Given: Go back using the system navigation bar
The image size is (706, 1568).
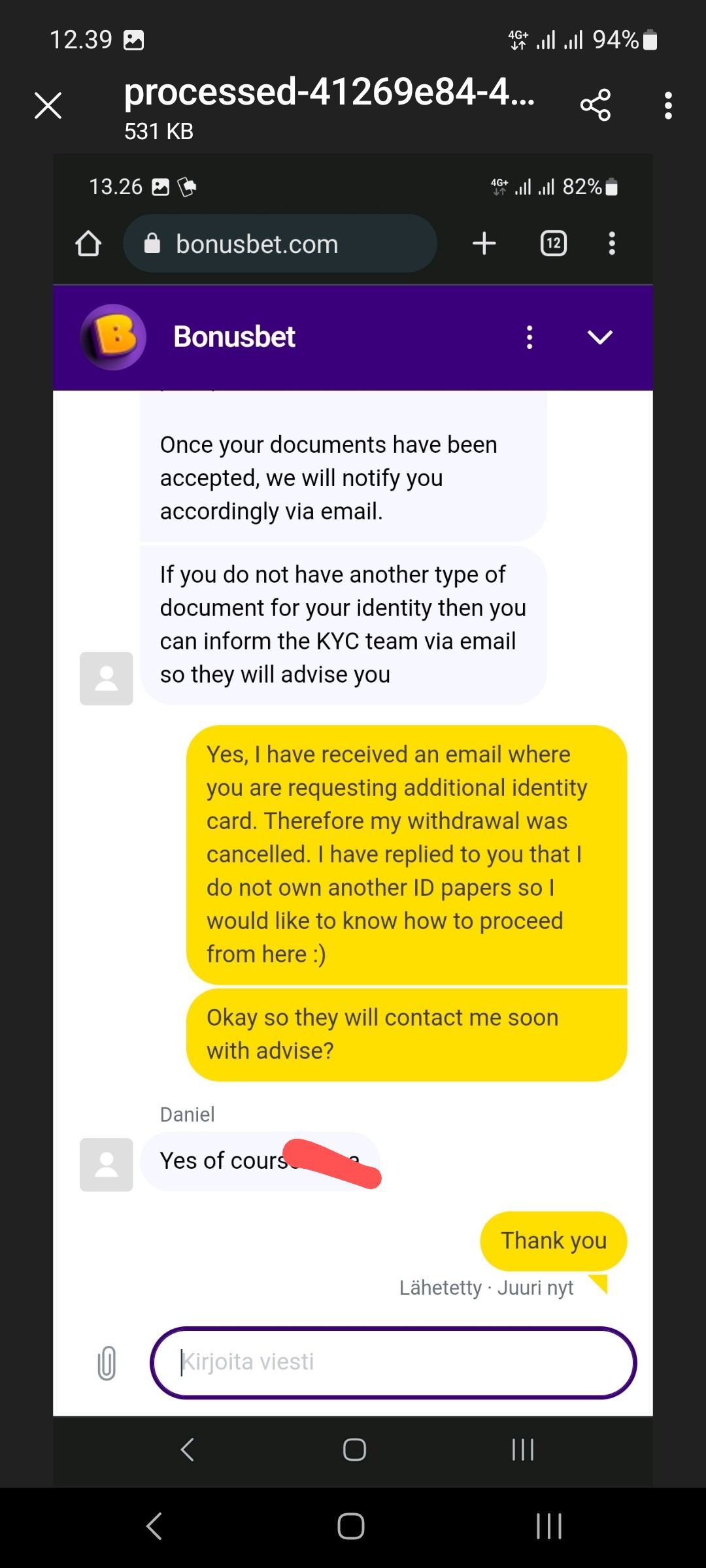Looking at the screenshot, I should [x=154, y=1527].
